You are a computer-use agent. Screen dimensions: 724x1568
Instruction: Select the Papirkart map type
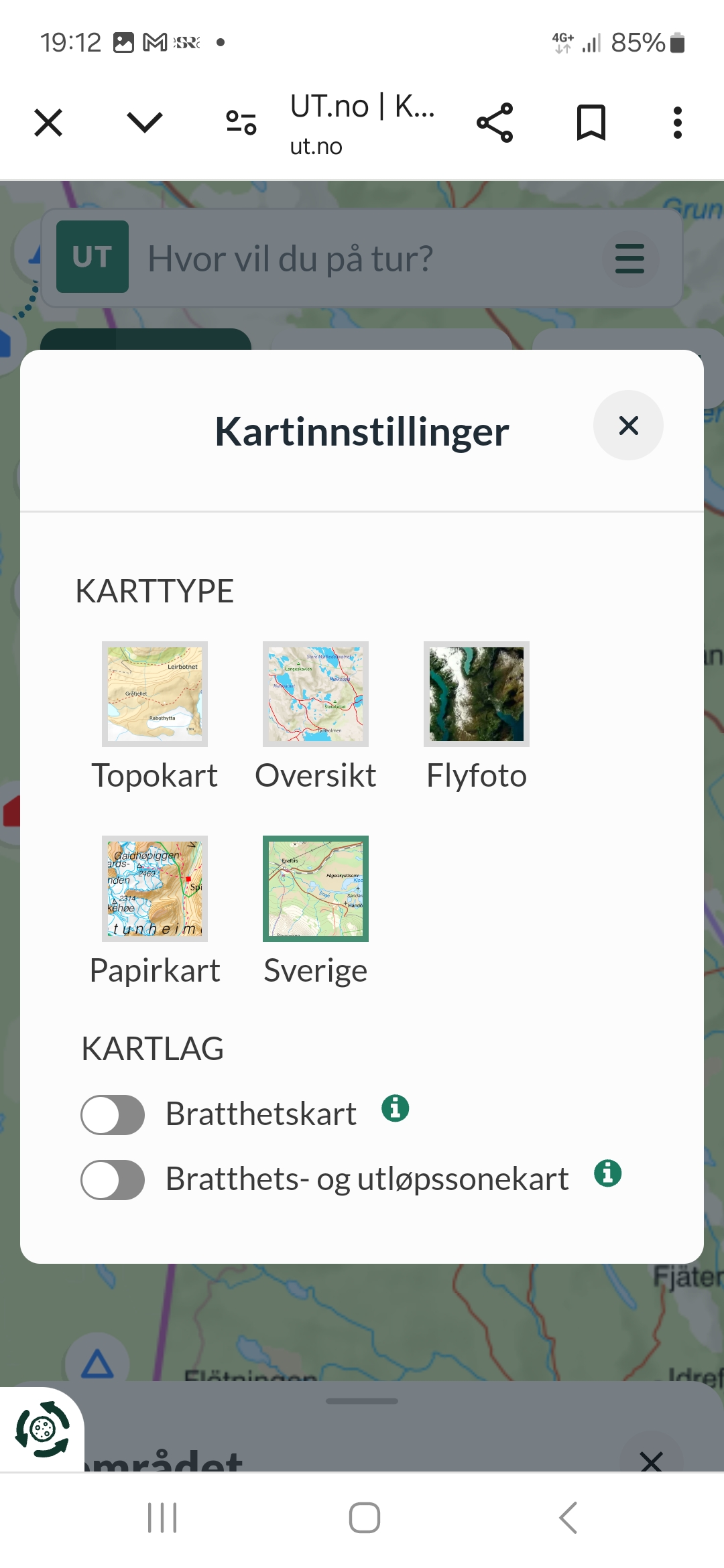[x=155, y=889]
